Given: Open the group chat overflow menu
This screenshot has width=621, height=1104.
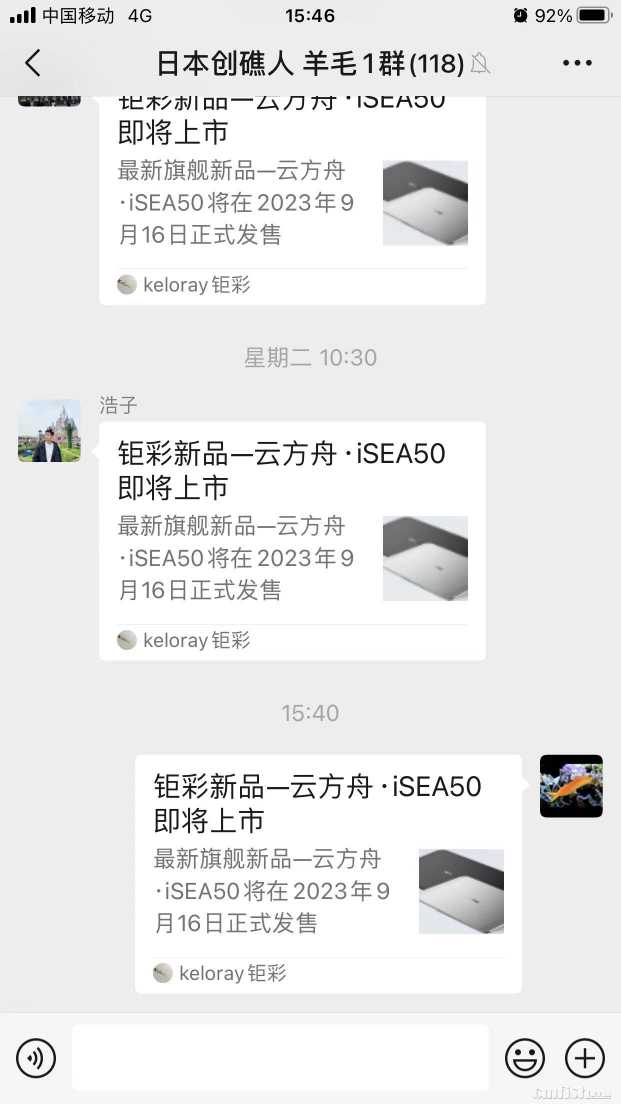Looking at the screenshot, I should point(577,63).
